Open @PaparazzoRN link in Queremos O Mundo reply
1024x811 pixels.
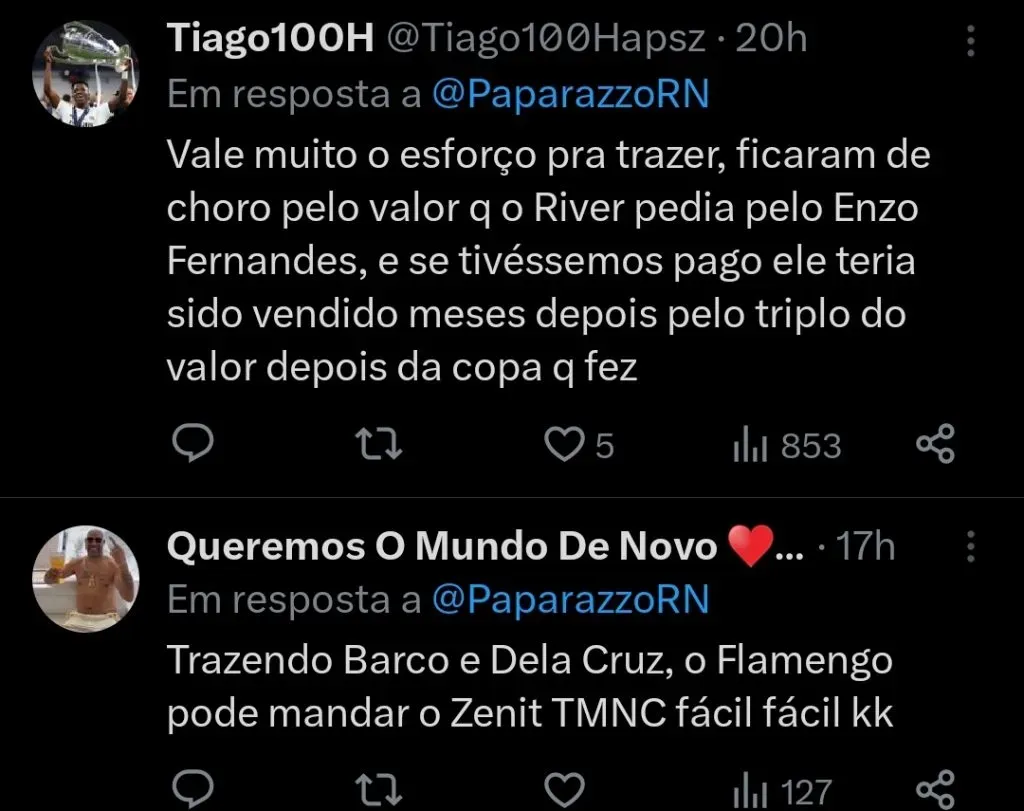coord(571,600)
